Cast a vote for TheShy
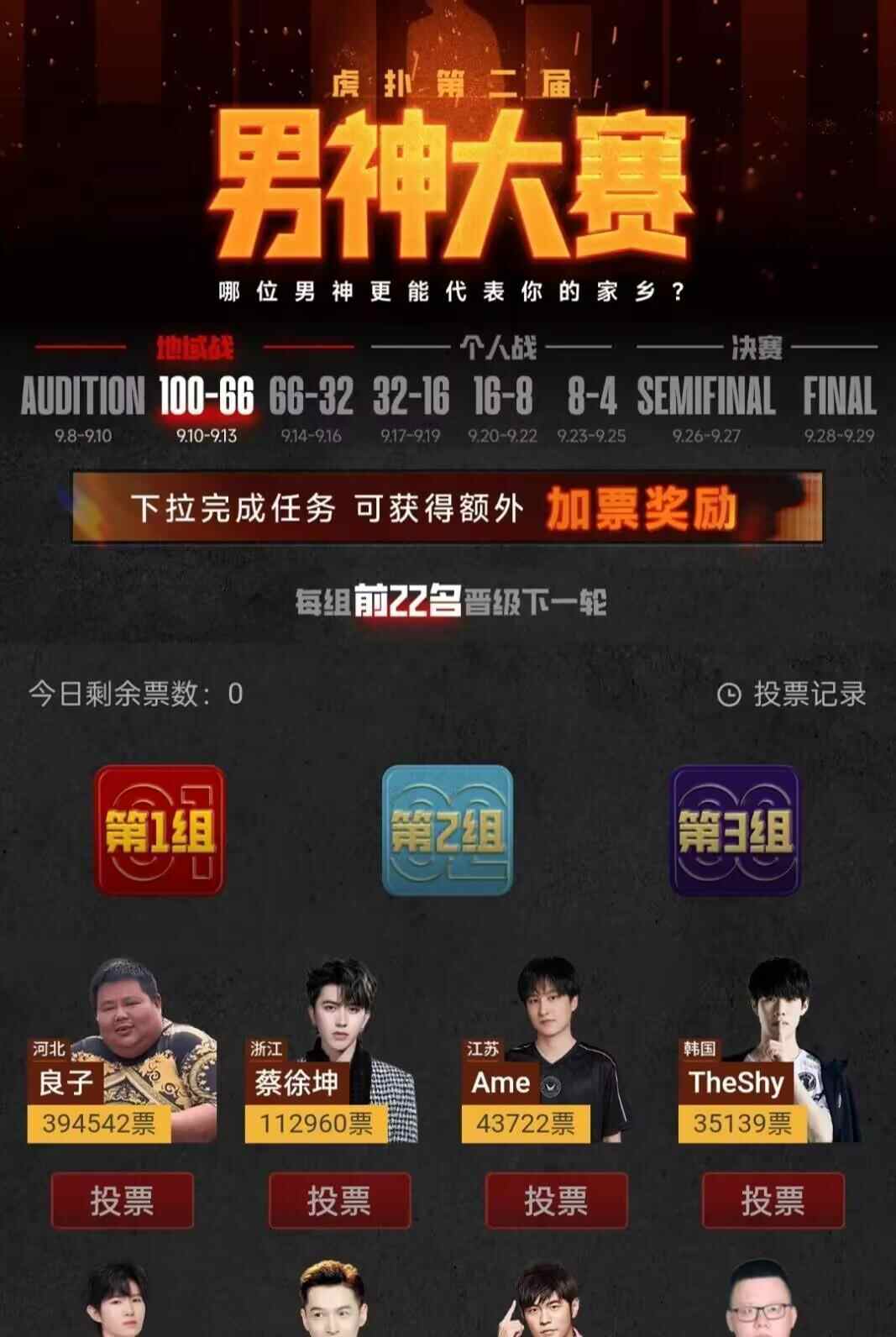The image size is (896, 1337). [x=773, y=1201]
